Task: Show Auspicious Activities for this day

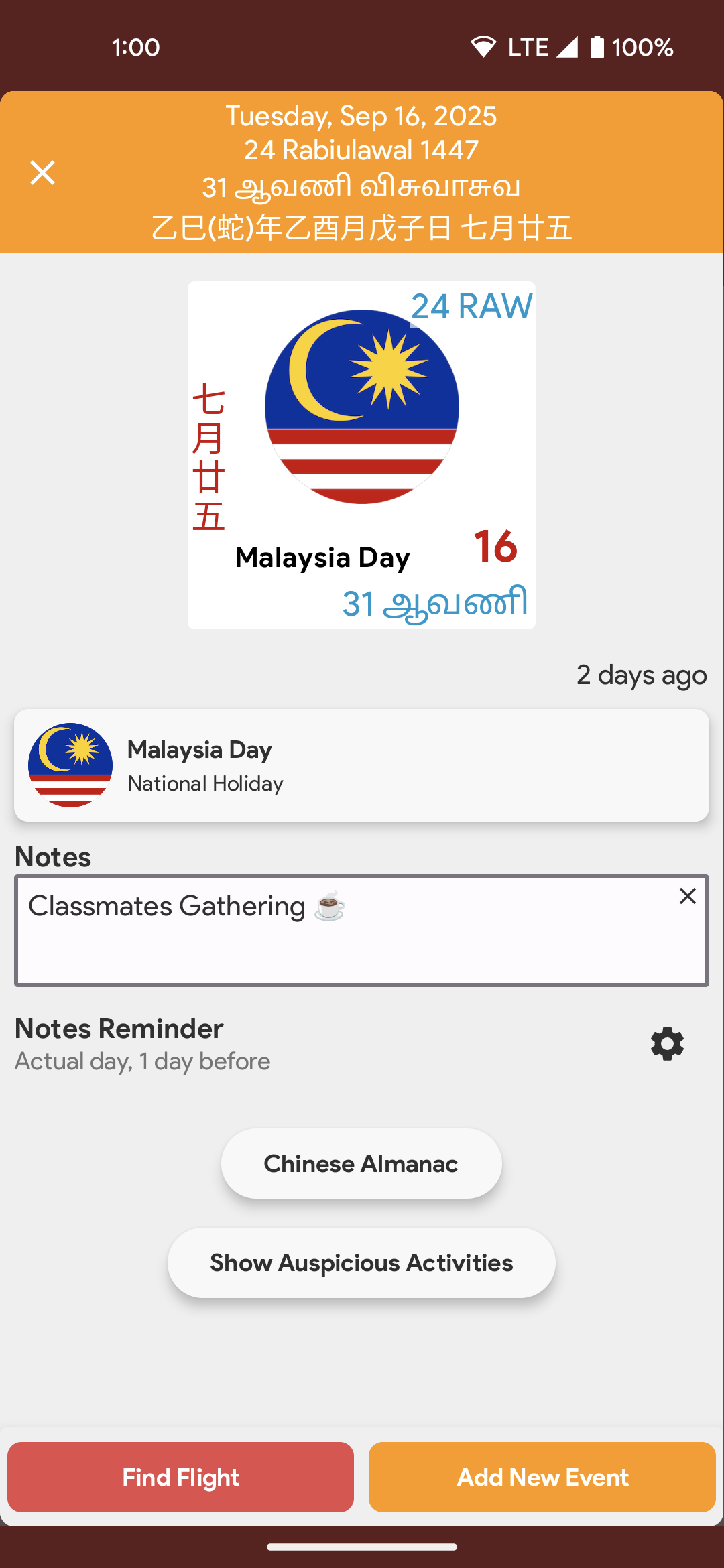Action: 361,1263
